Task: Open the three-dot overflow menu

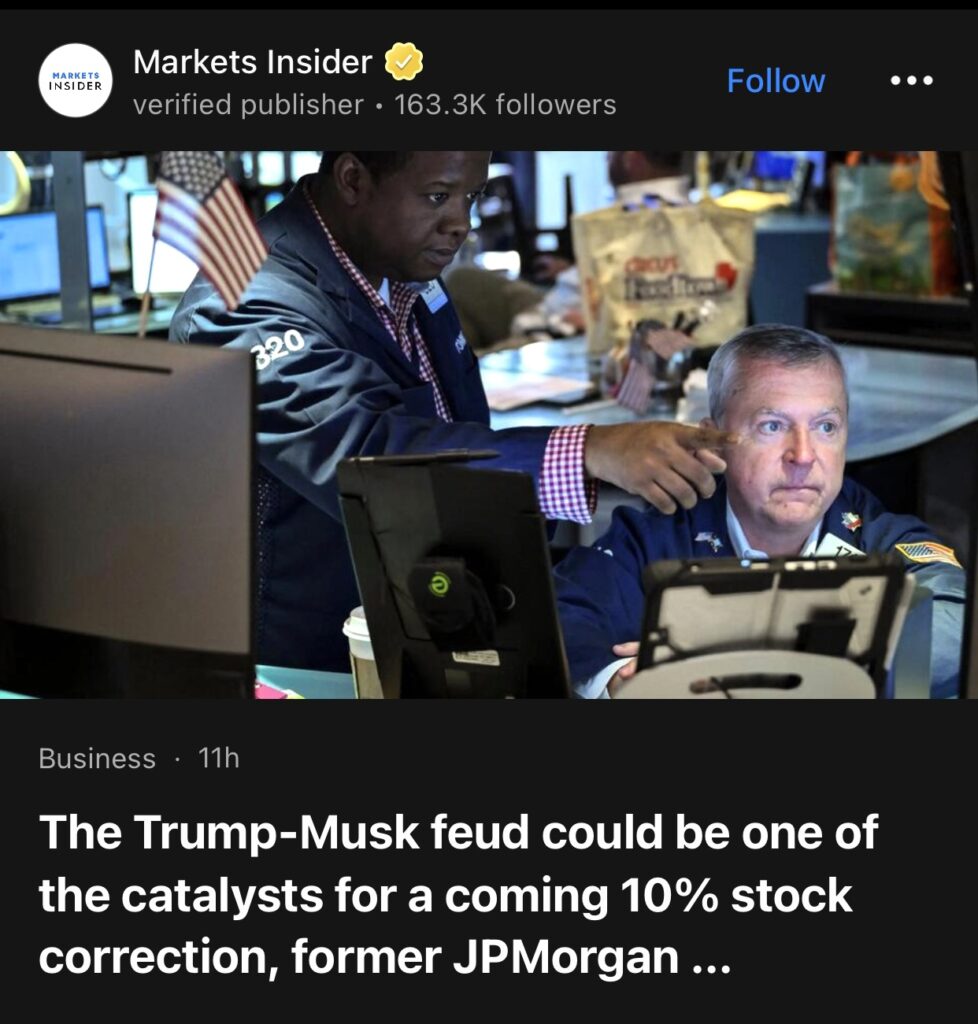Action: (911, 81)
